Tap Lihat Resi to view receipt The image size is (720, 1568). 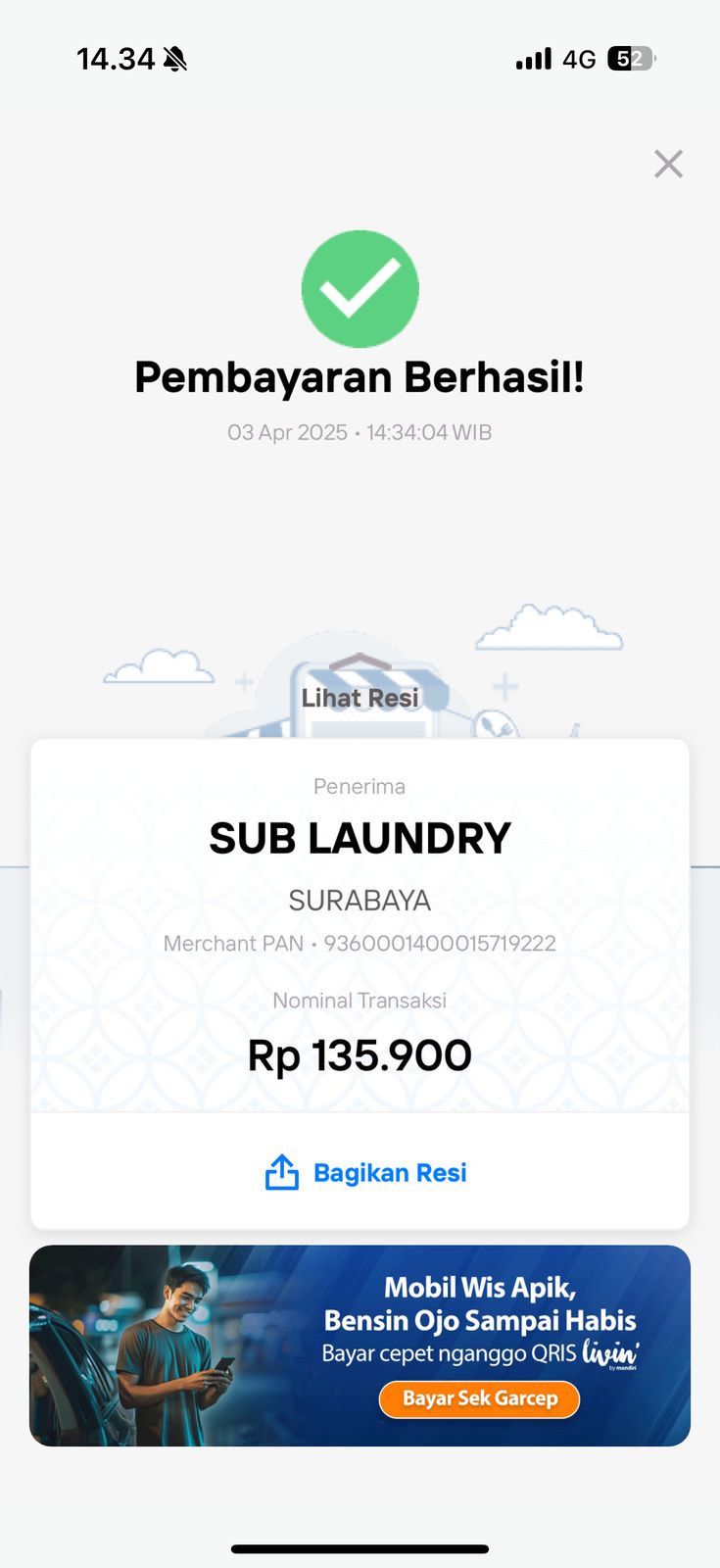[x=360, y=698]
